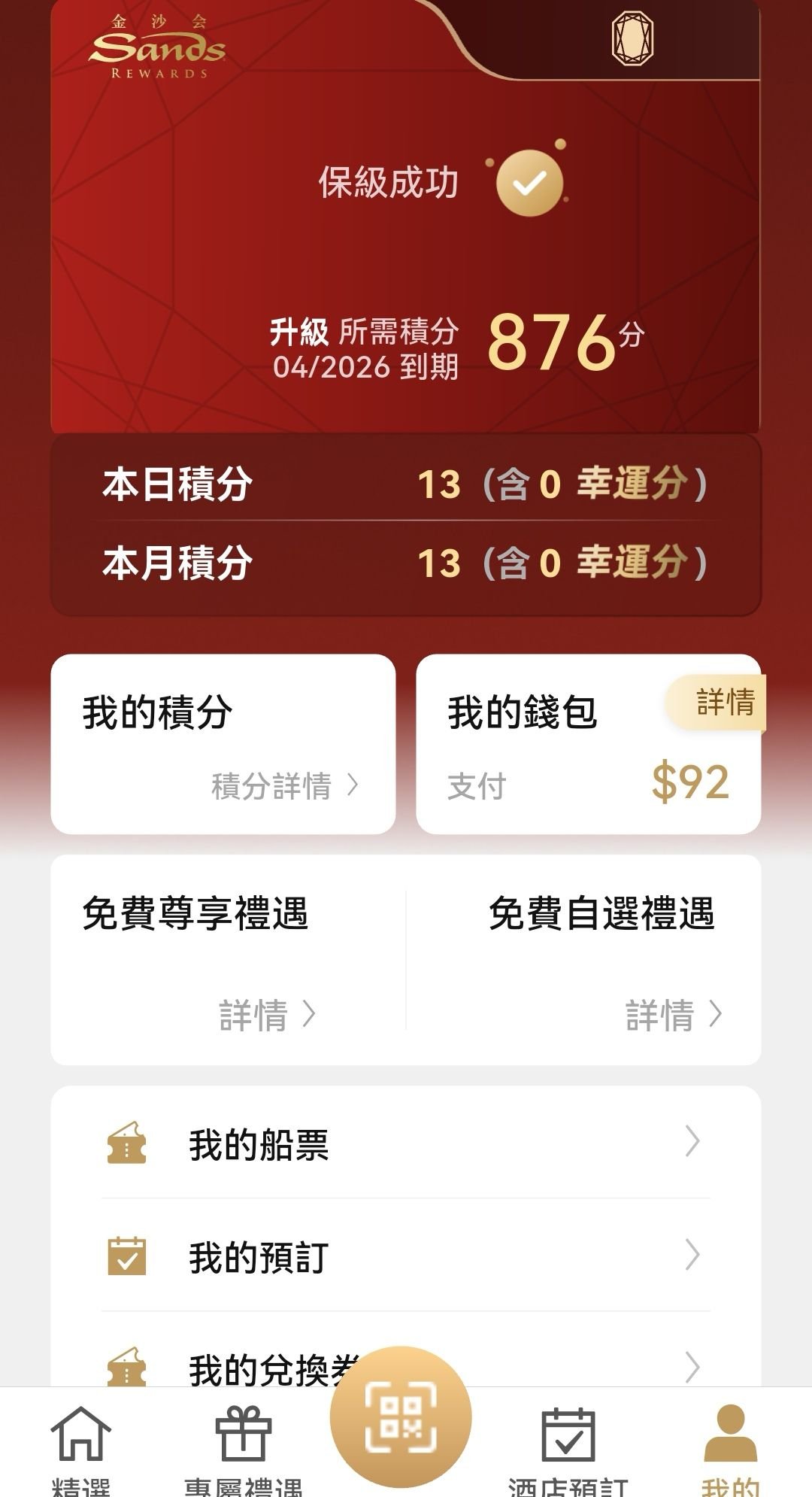Tap the diamond tier icon on card
The width and height of the screenshot is (812, 1497).
(x=632, y=38)
